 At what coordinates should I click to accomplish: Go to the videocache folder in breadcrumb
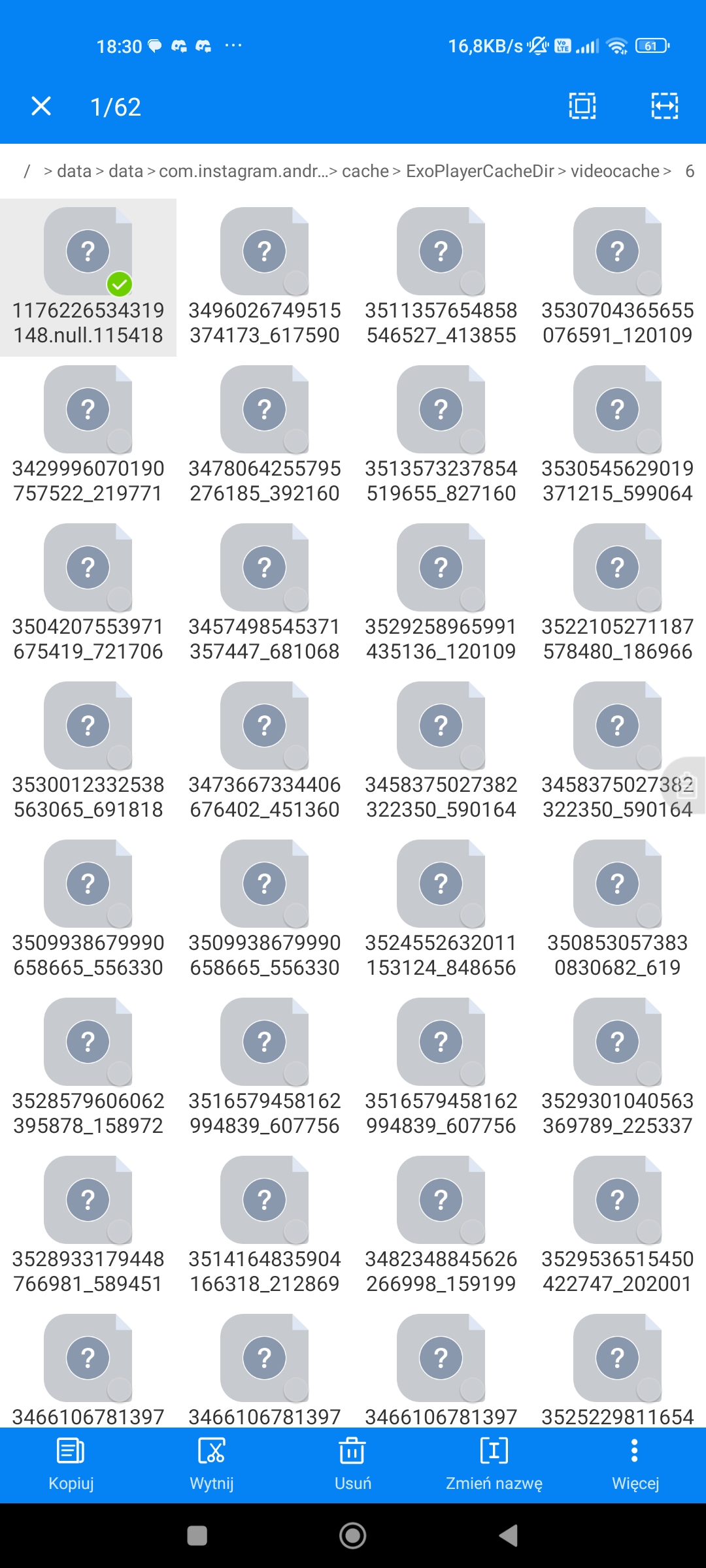614,171
